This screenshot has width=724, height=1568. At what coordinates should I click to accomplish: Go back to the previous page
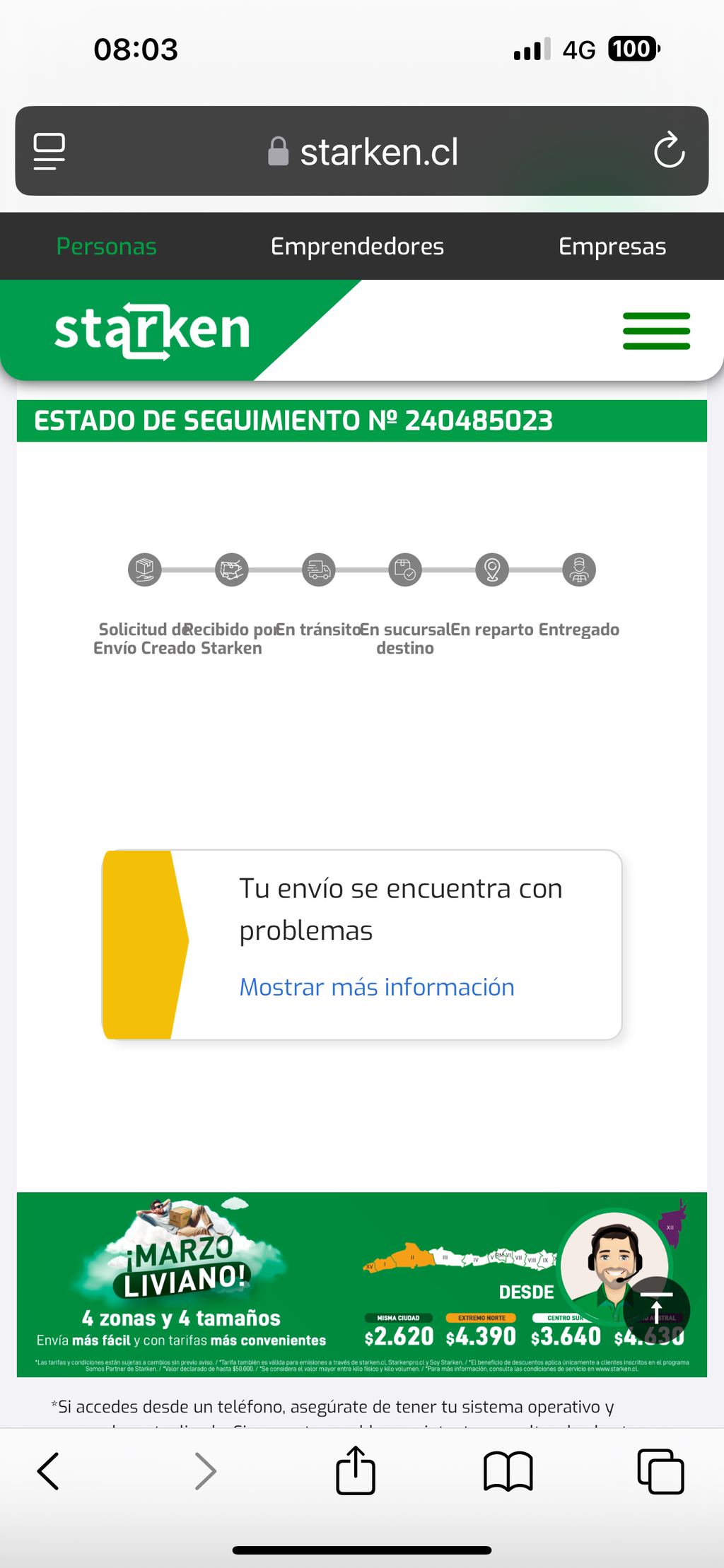click(48, 1472)
